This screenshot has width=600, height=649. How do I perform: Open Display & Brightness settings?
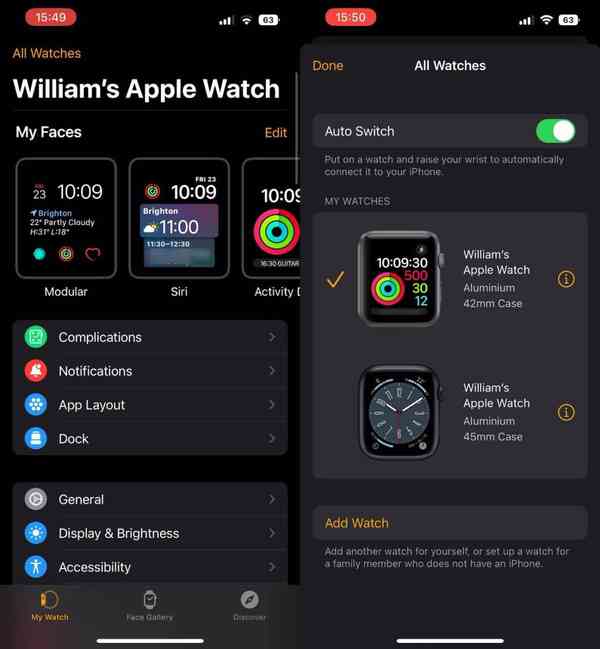pyautogui.click(x=150, y=533)
